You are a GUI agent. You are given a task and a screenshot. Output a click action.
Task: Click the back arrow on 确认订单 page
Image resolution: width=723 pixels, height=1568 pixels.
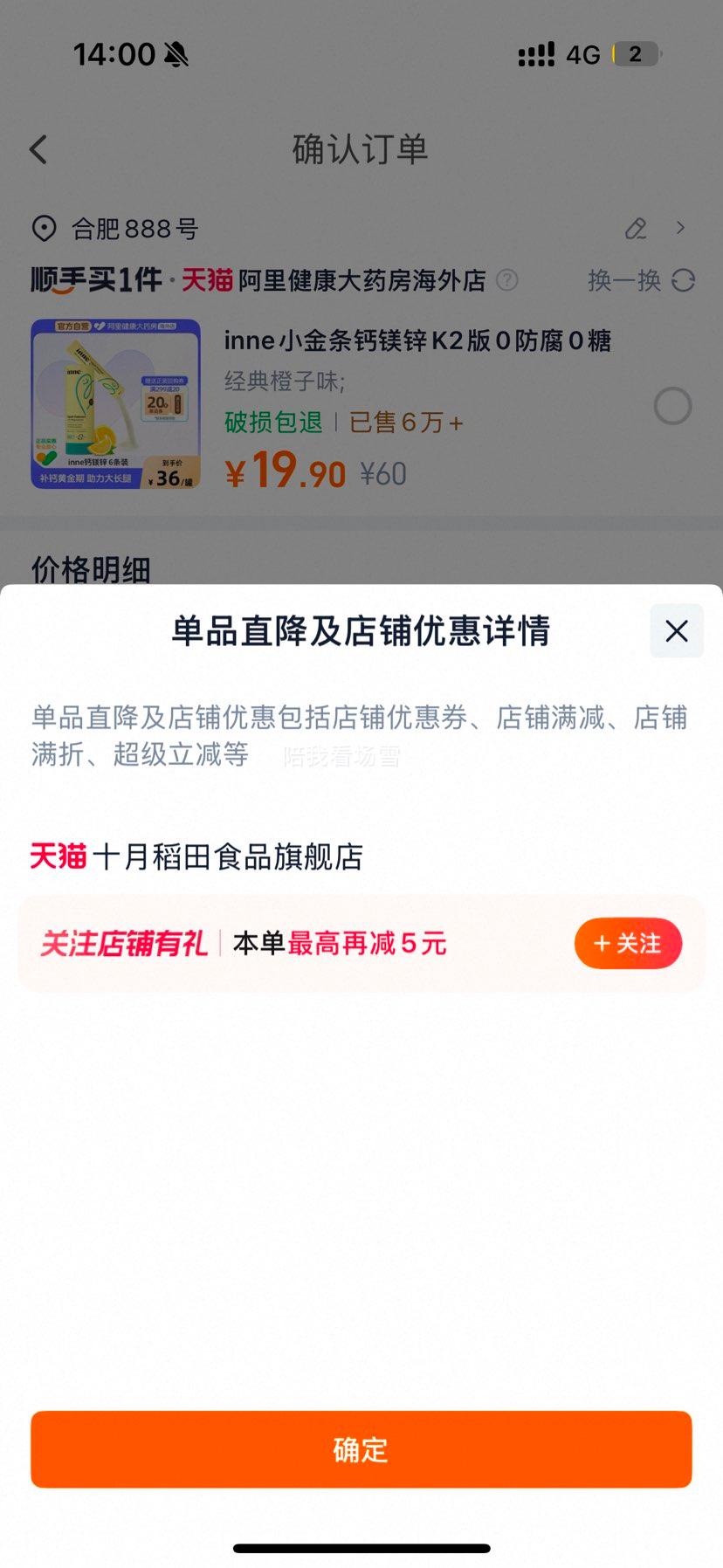coord(38,149)
